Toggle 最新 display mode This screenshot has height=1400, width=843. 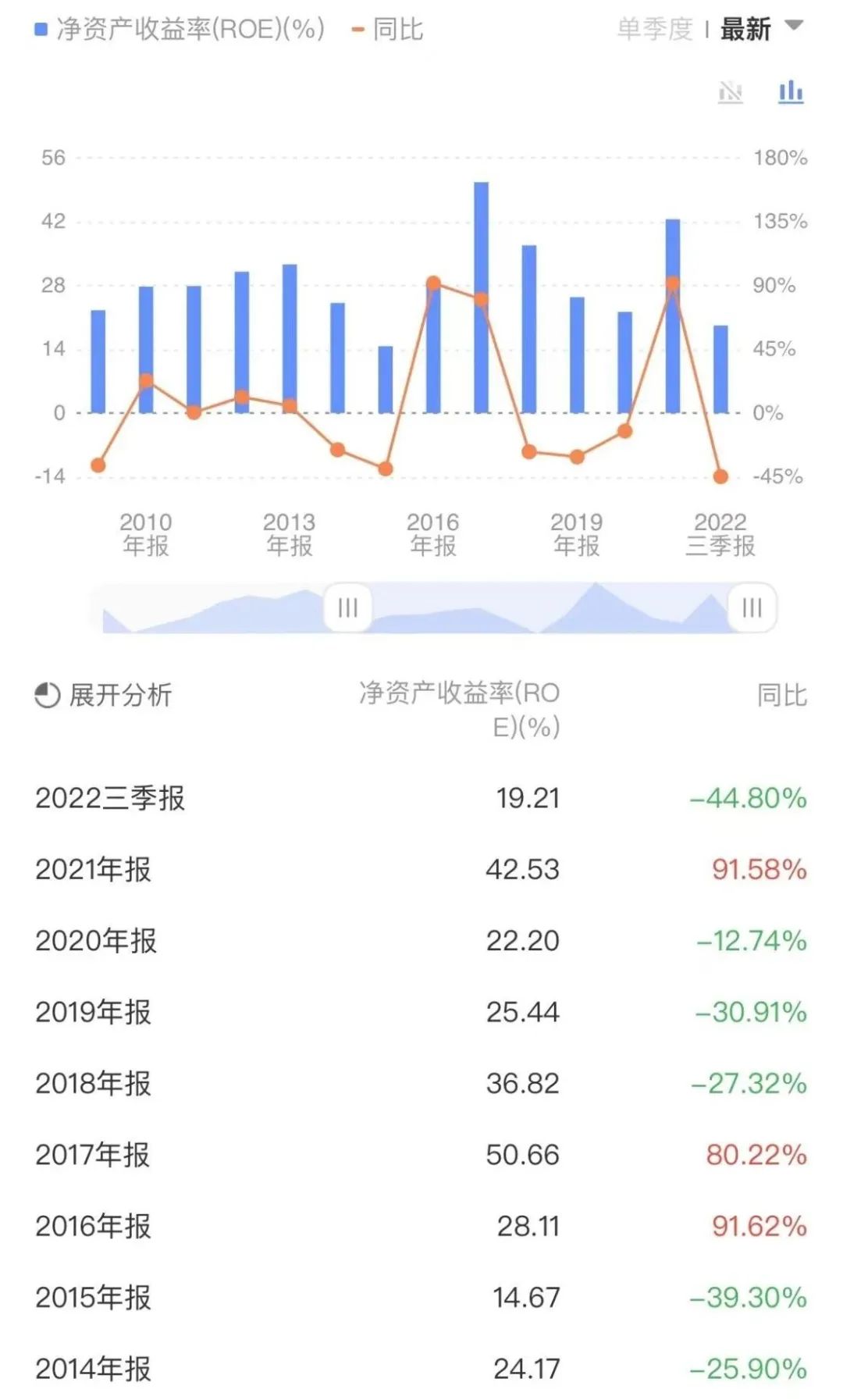point(745,29)
